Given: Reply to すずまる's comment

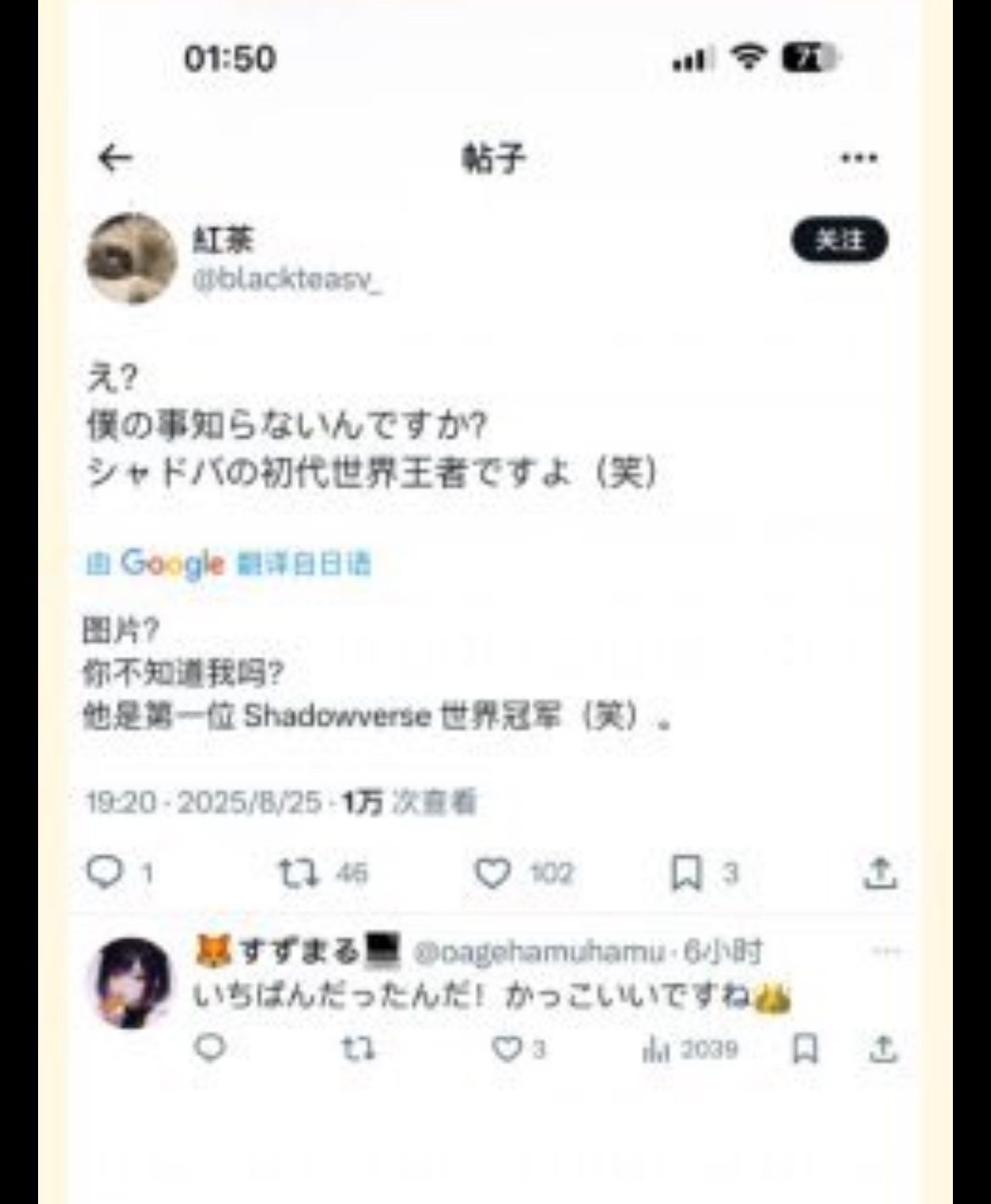Looking at the screenshot, I should pyautogui.click(x=211, y=1048).
